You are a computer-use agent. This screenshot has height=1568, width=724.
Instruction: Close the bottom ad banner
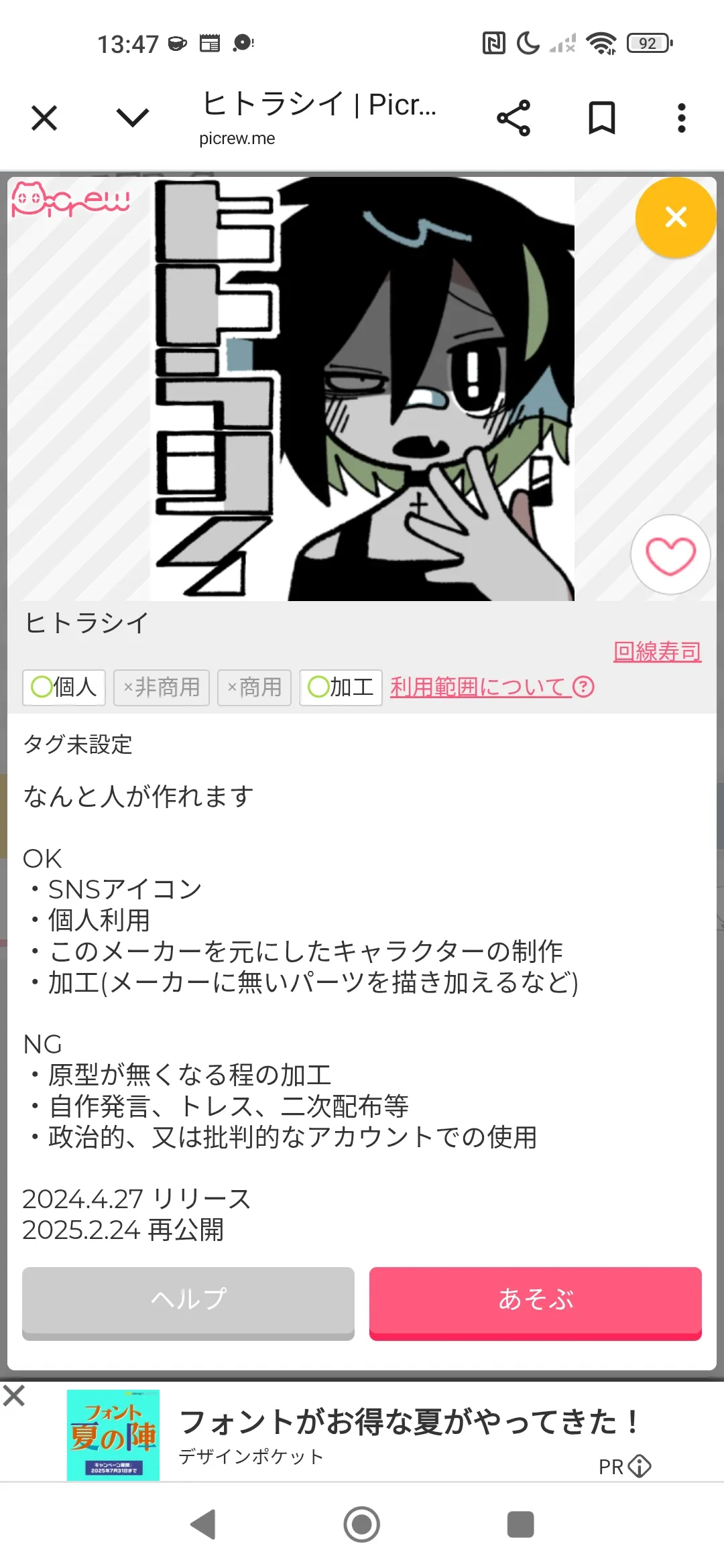[13, 1396]
